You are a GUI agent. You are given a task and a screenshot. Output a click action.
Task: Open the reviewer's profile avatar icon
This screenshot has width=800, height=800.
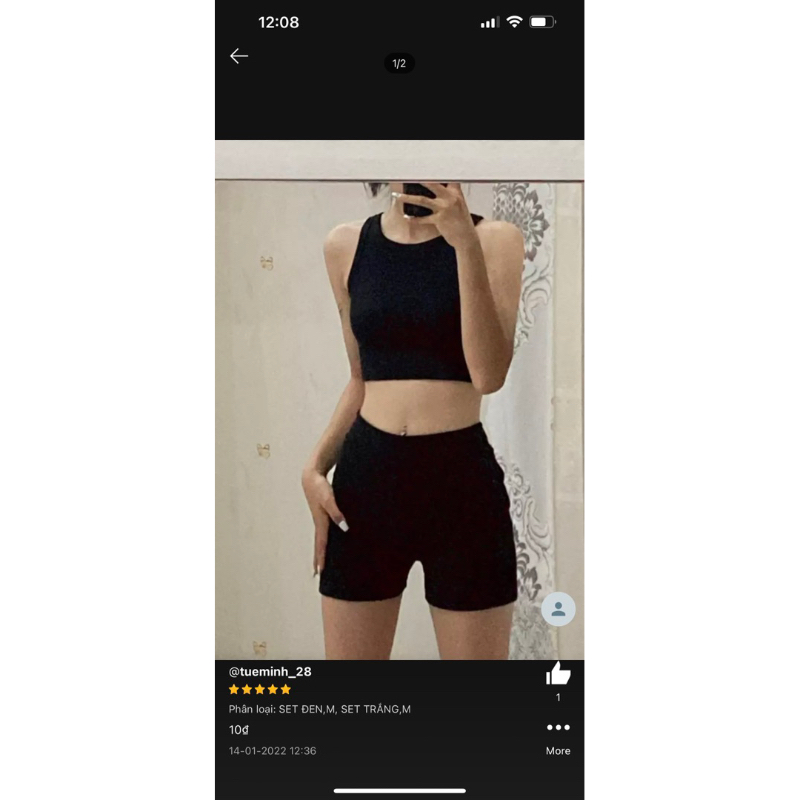(558, 609)
